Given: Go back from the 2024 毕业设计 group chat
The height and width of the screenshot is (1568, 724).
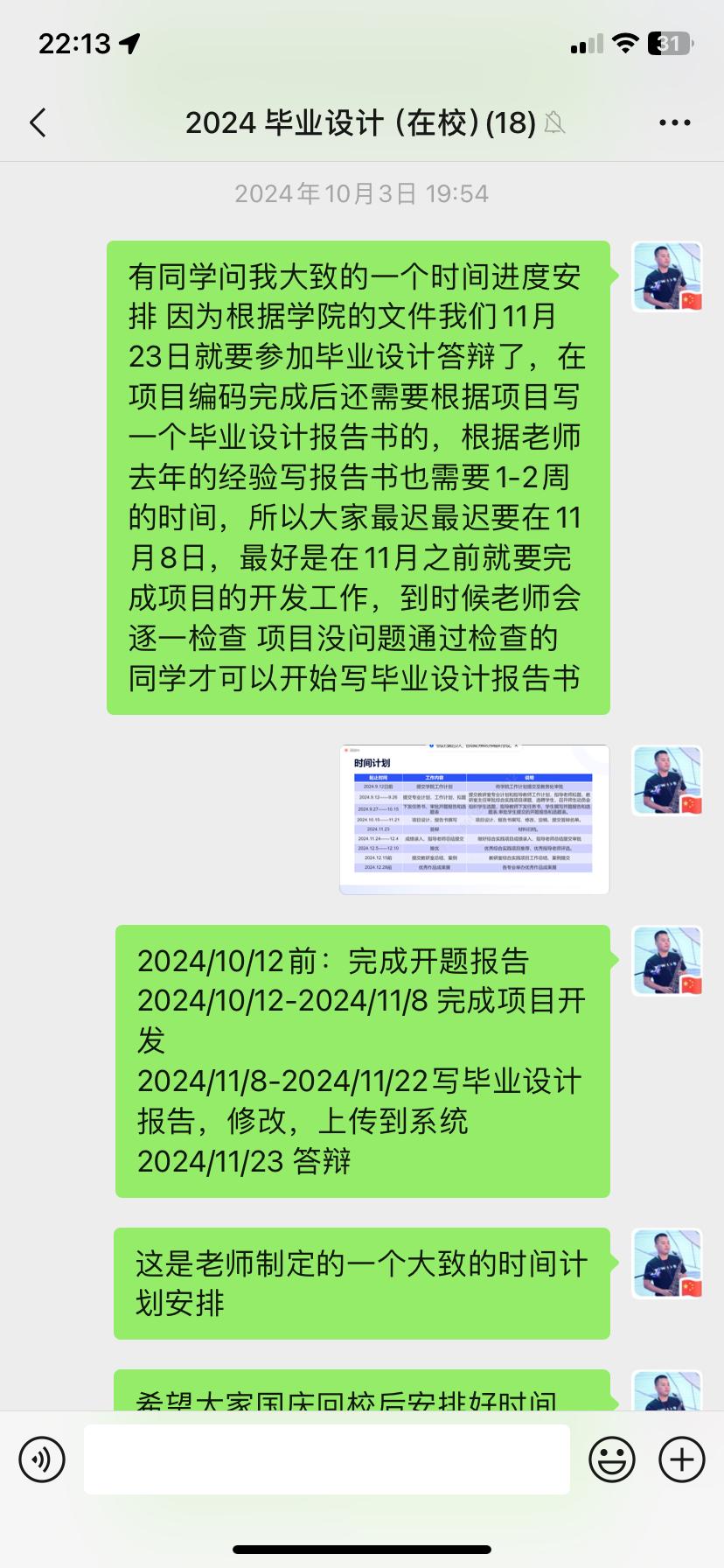Looking at the screenshot, I should [38, 123].
